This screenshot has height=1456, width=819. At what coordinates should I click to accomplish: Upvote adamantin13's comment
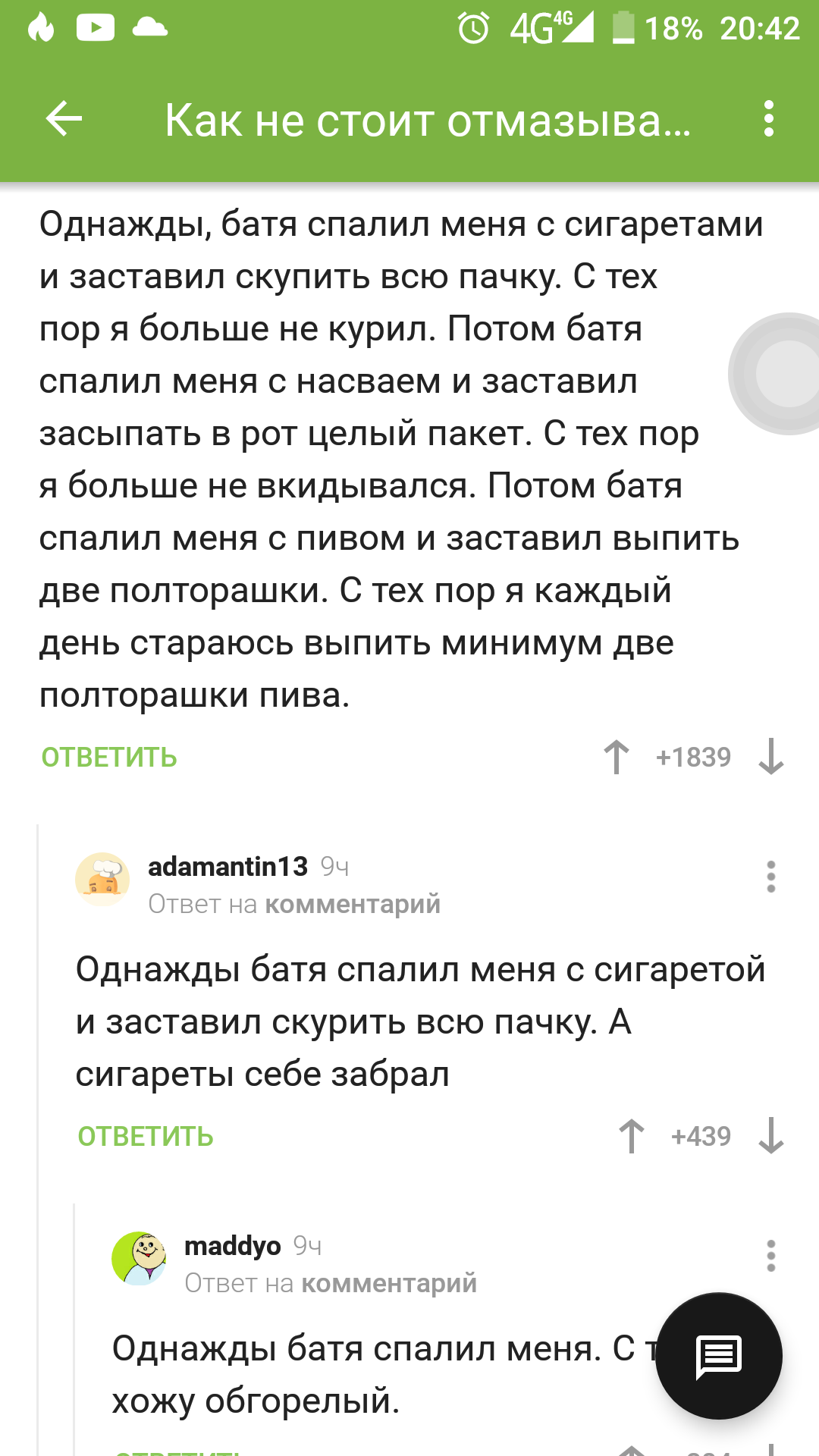[632, 1136]
